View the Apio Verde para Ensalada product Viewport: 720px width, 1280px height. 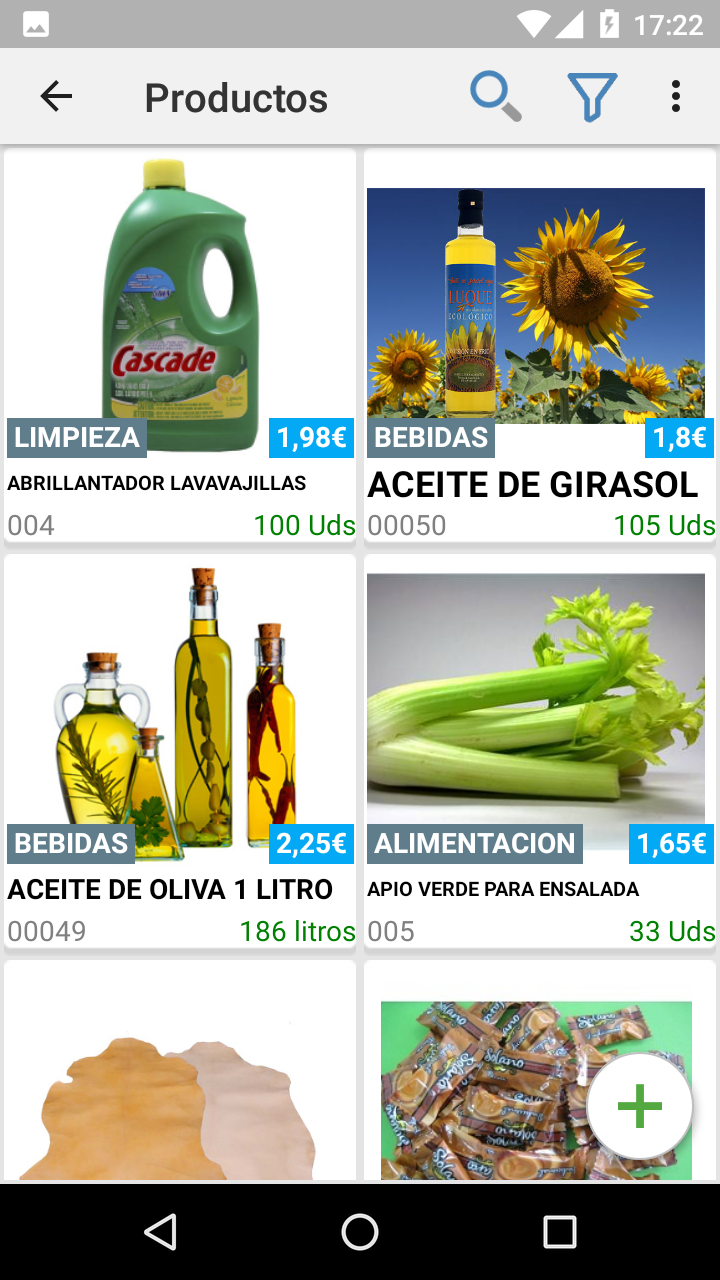point(540,750)
